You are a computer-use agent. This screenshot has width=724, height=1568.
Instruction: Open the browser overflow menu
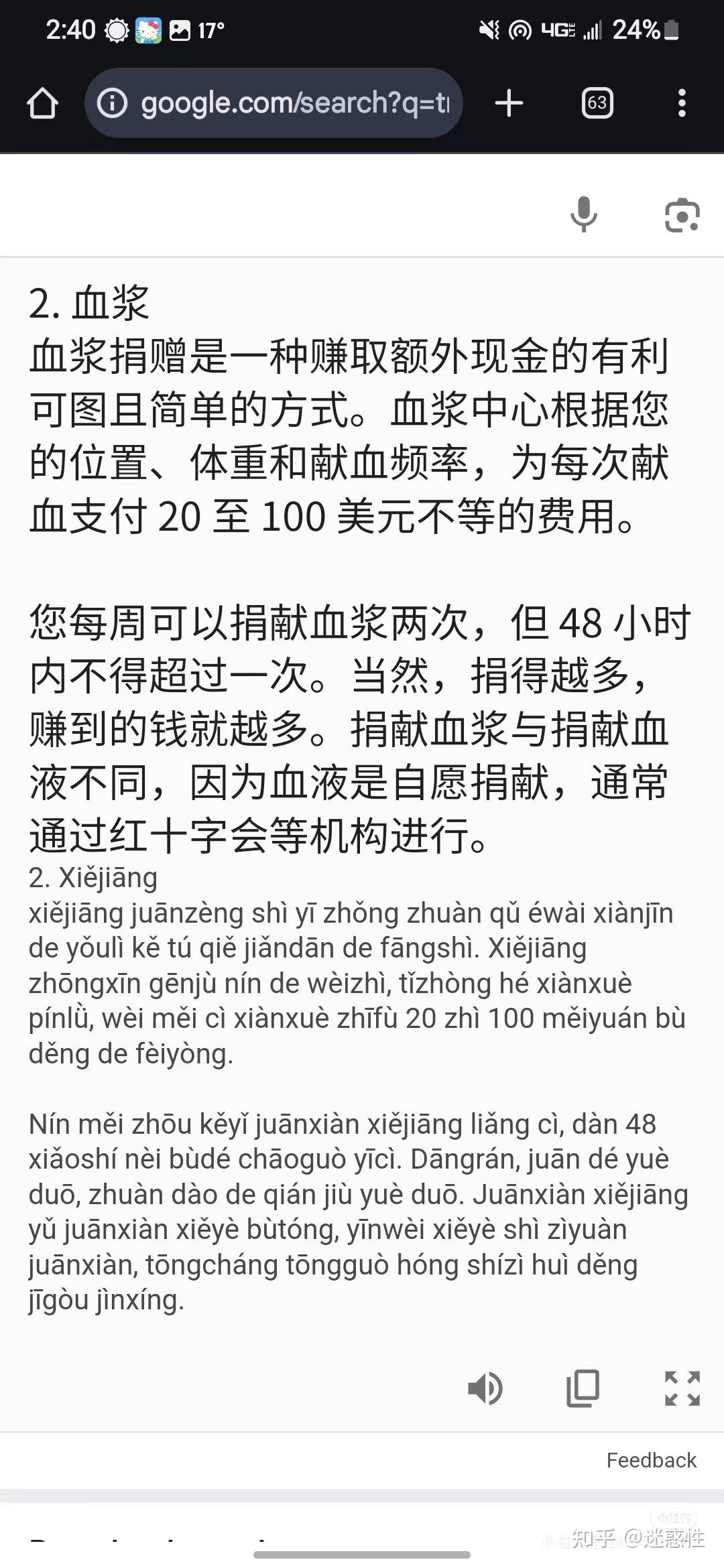point(682,103)
